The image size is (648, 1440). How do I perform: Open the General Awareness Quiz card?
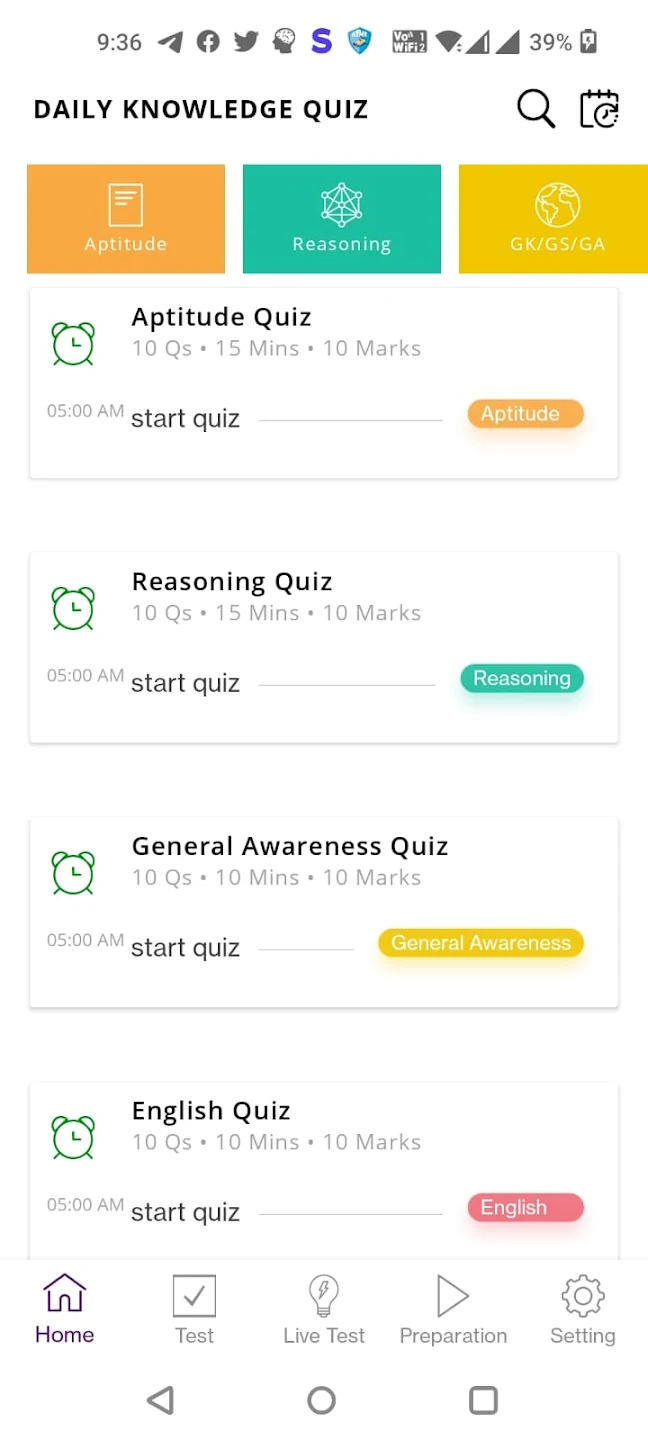[x=324, y=912]
